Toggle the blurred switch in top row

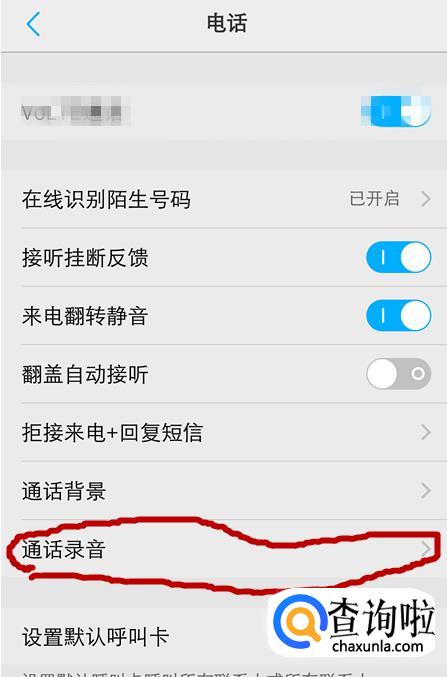pyautogui.click(x=396, y=111)
